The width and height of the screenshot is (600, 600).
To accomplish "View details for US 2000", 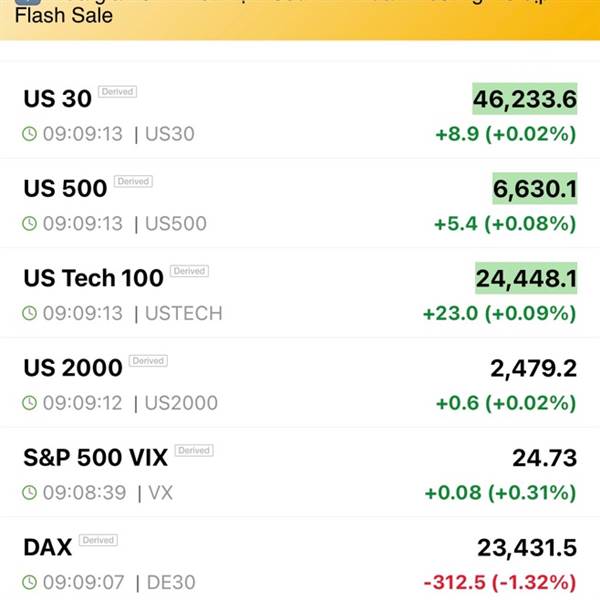I will pyautogui.click(x=300, y=383).
